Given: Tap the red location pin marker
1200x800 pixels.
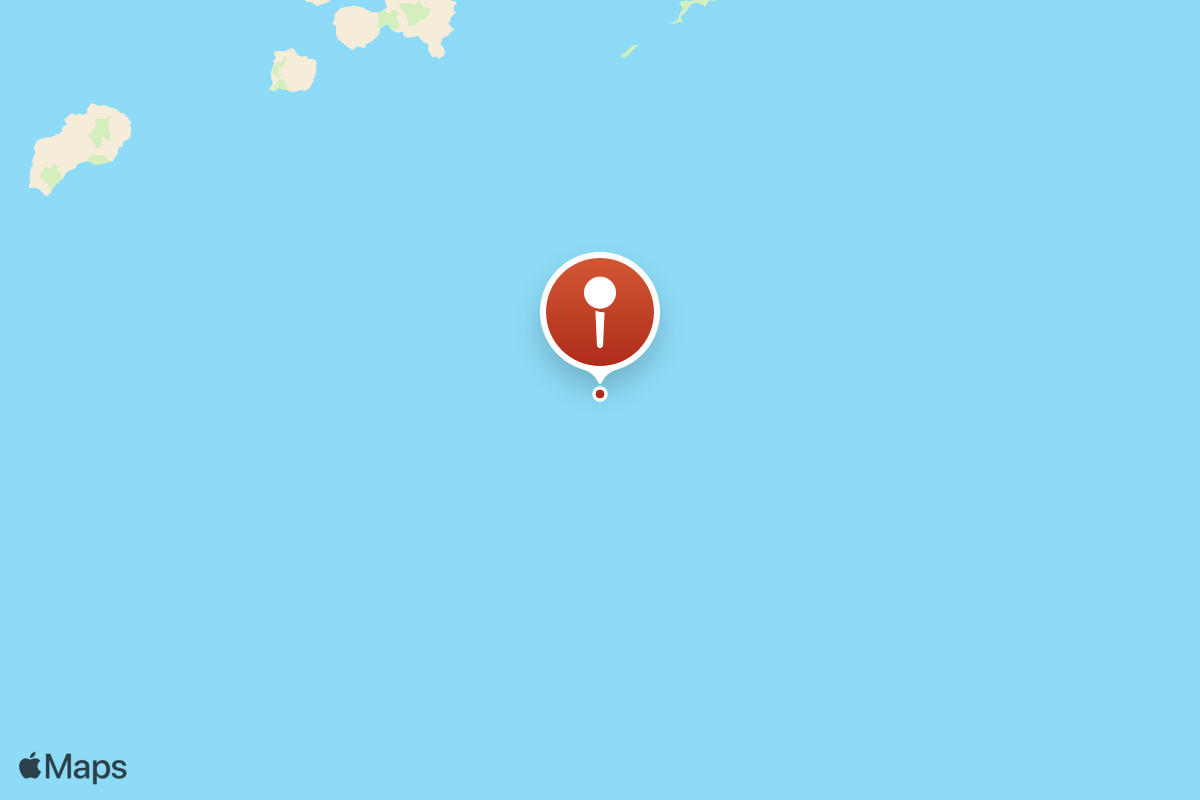Looking at the screenshot, I should tap(600, 313).
